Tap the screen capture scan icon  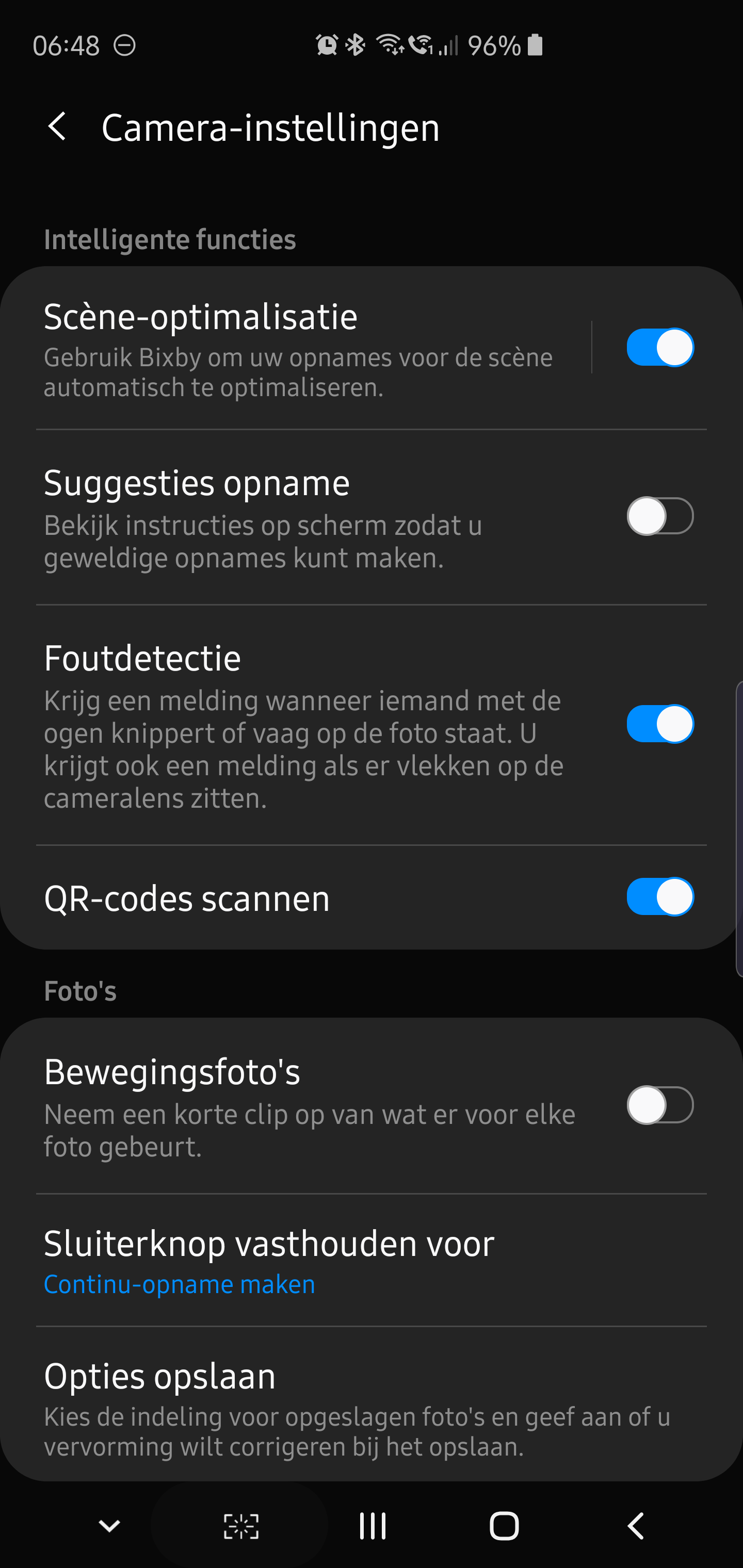[x=241, y=1526]
